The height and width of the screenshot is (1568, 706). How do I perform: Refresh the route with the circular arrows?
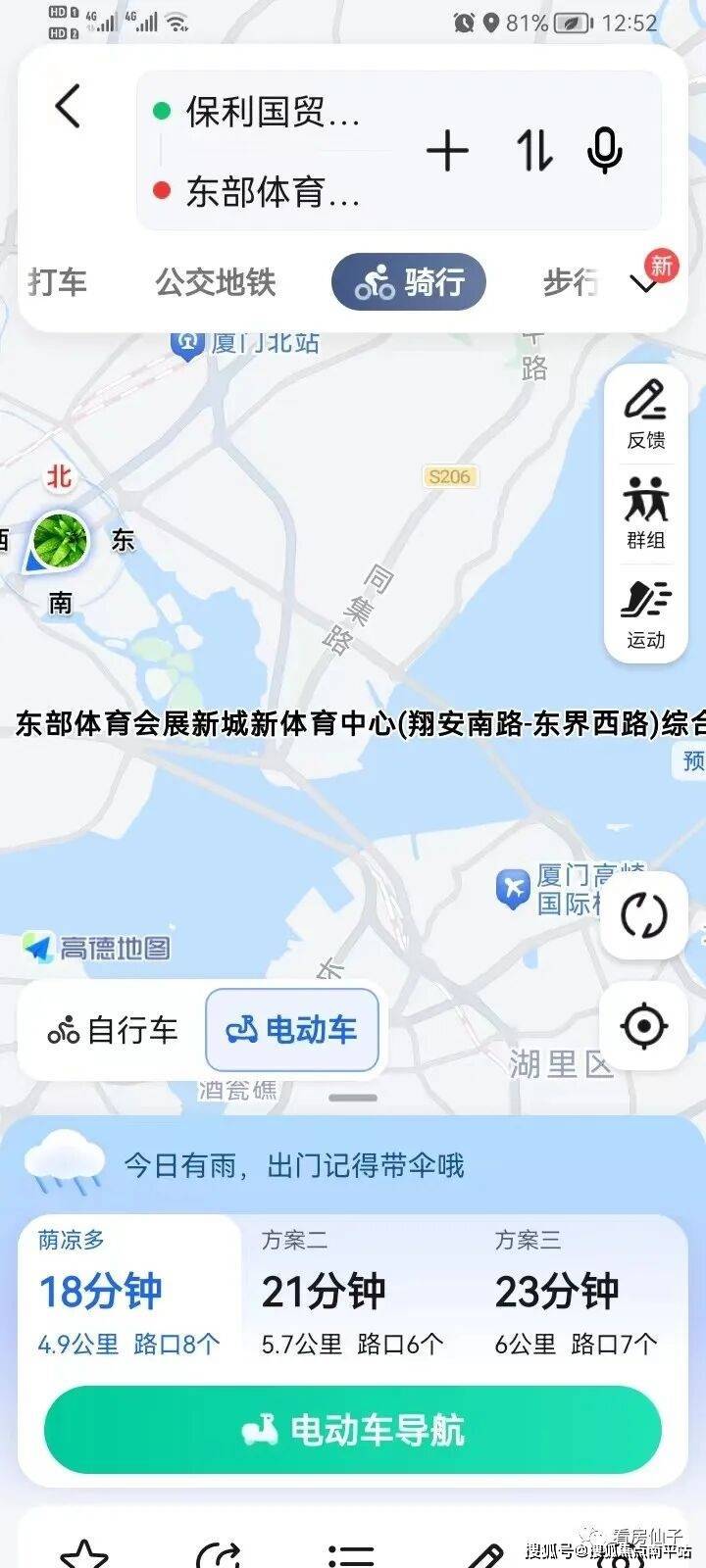coord(644,915)
